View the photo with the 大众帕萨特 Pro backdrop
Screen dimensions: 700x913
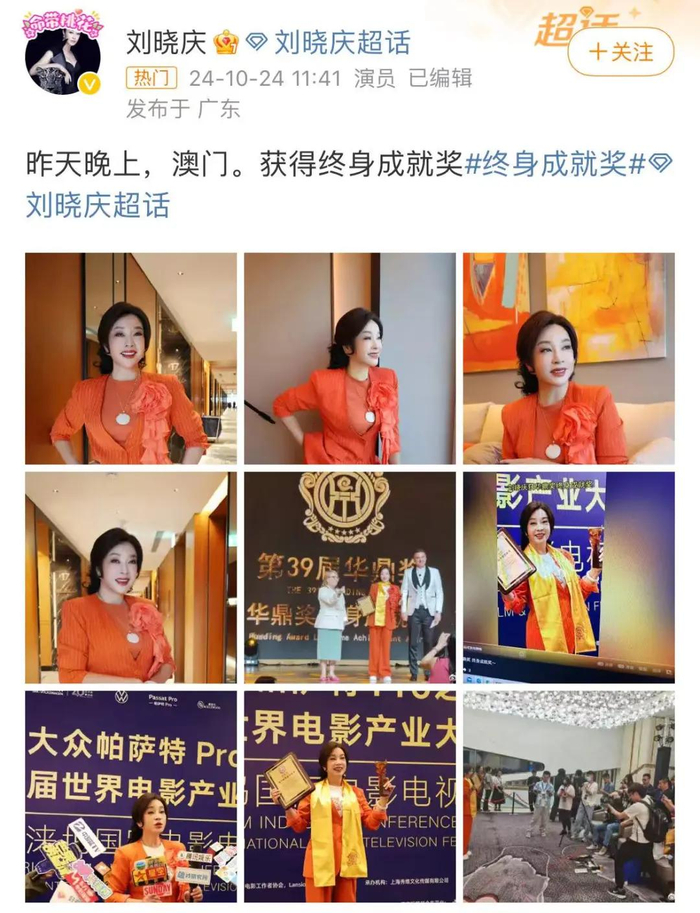[x=131, y=797]
